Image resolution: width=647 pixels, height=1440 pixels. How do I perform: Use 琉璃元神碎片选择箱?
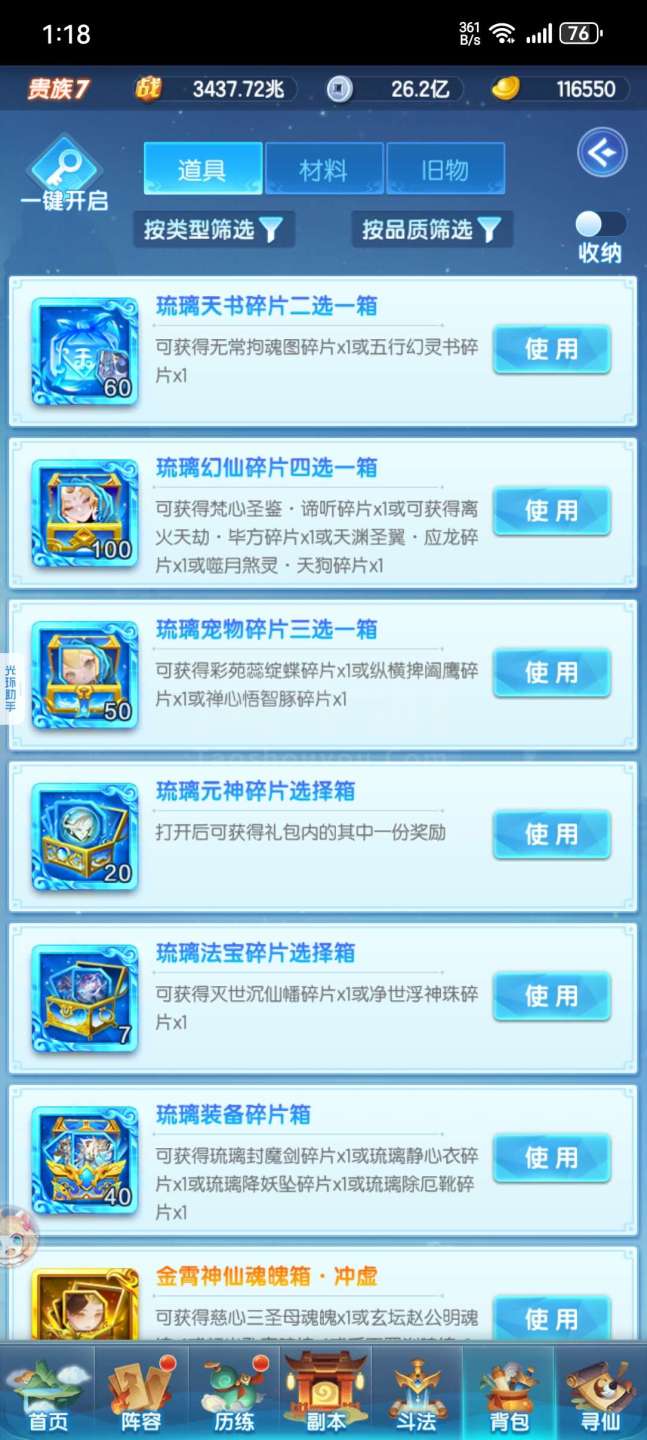[552, 834]
